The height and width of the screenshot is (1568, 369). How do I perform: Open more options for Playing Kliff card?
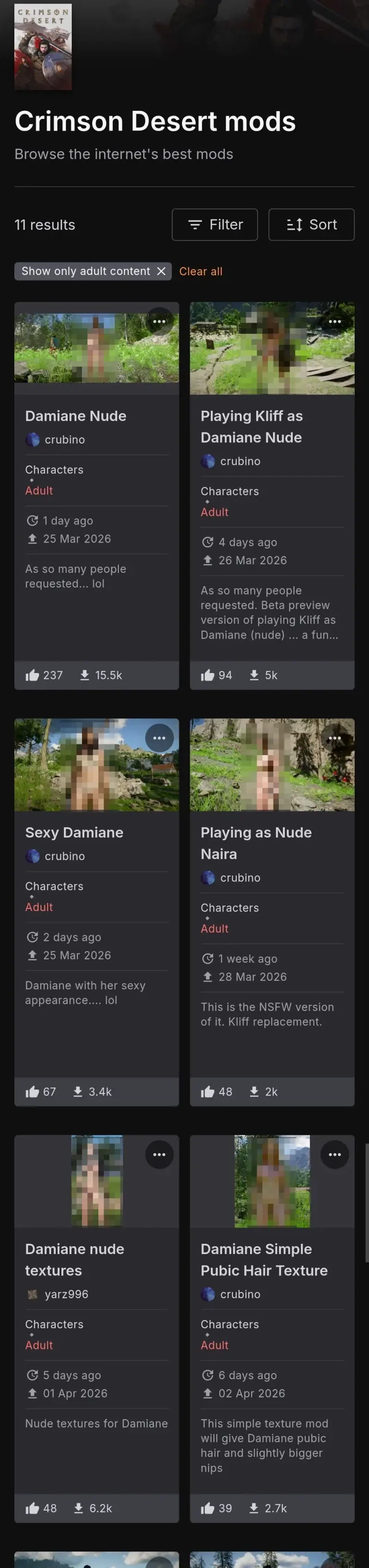[335, 321]
